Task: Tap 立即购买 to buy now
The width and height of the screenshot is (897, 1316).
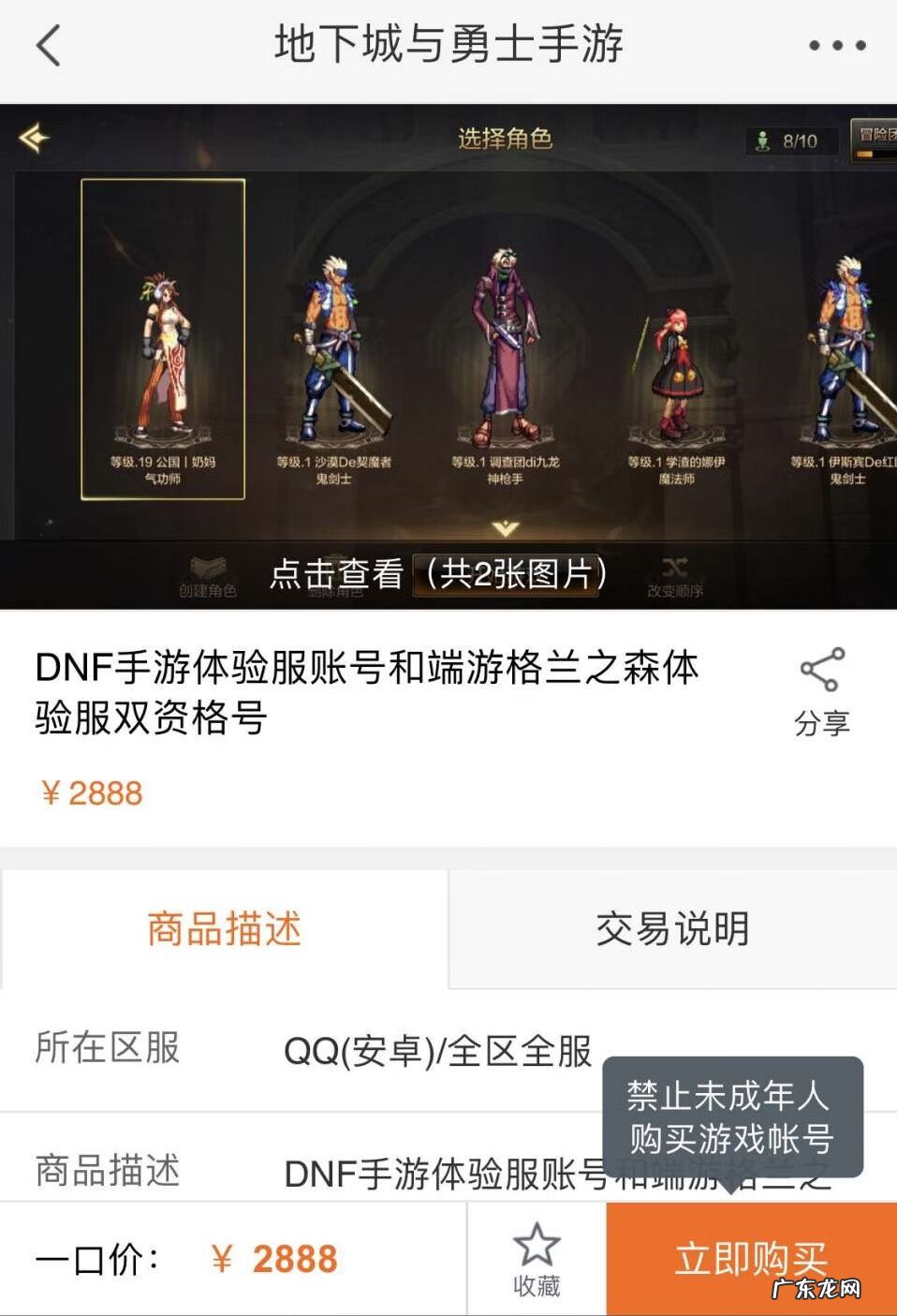Action: [x=751, y=1259]
